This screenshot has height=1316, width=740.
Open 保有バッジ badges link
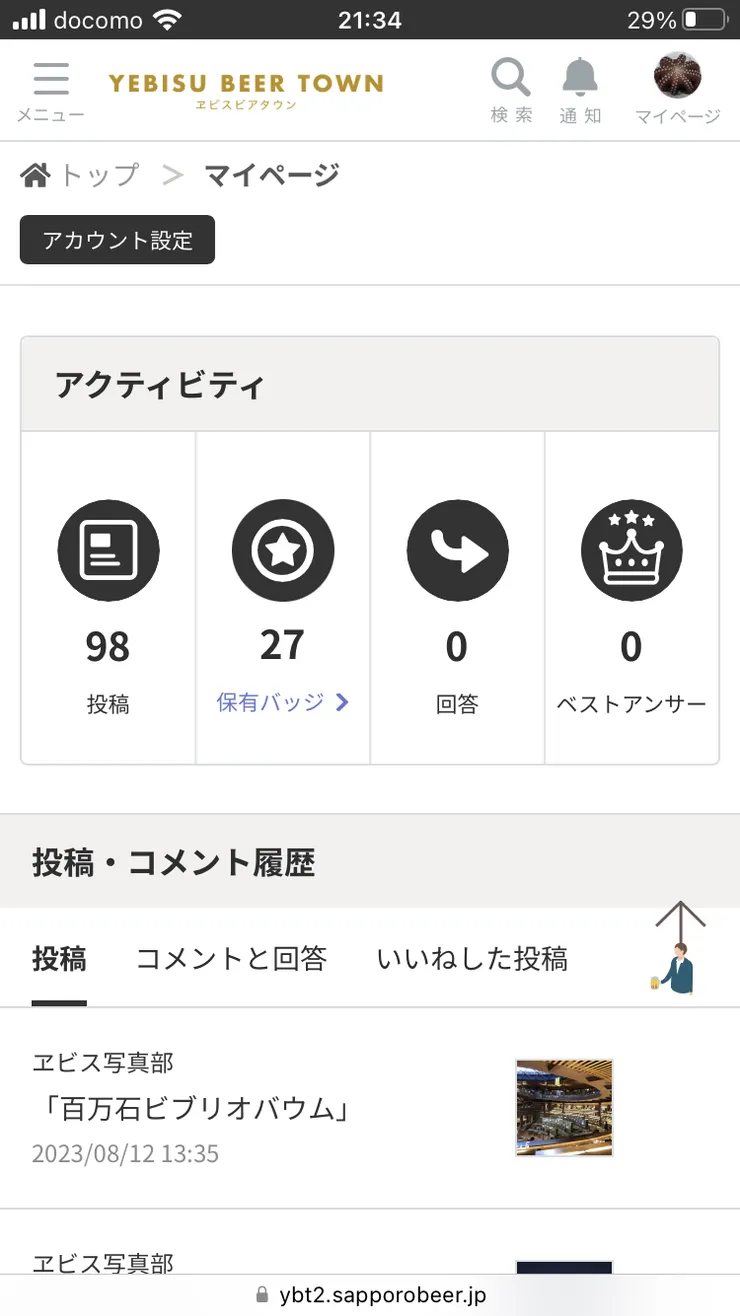pyautogui.click(x=282, y=702)
